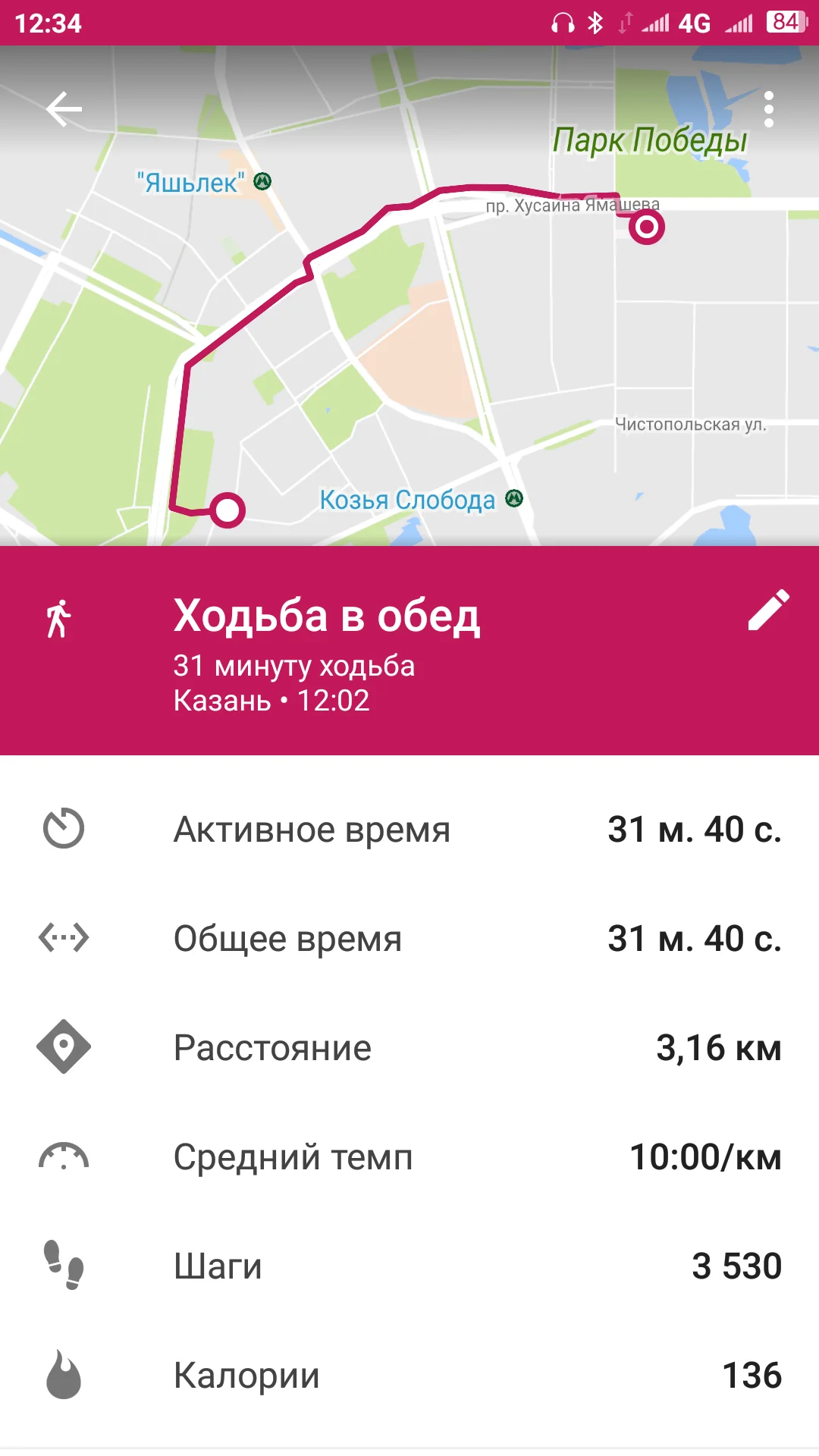Edit the walk with the pencil icon
Screen dimensions: 819x1456
click(x=769, y=610)
